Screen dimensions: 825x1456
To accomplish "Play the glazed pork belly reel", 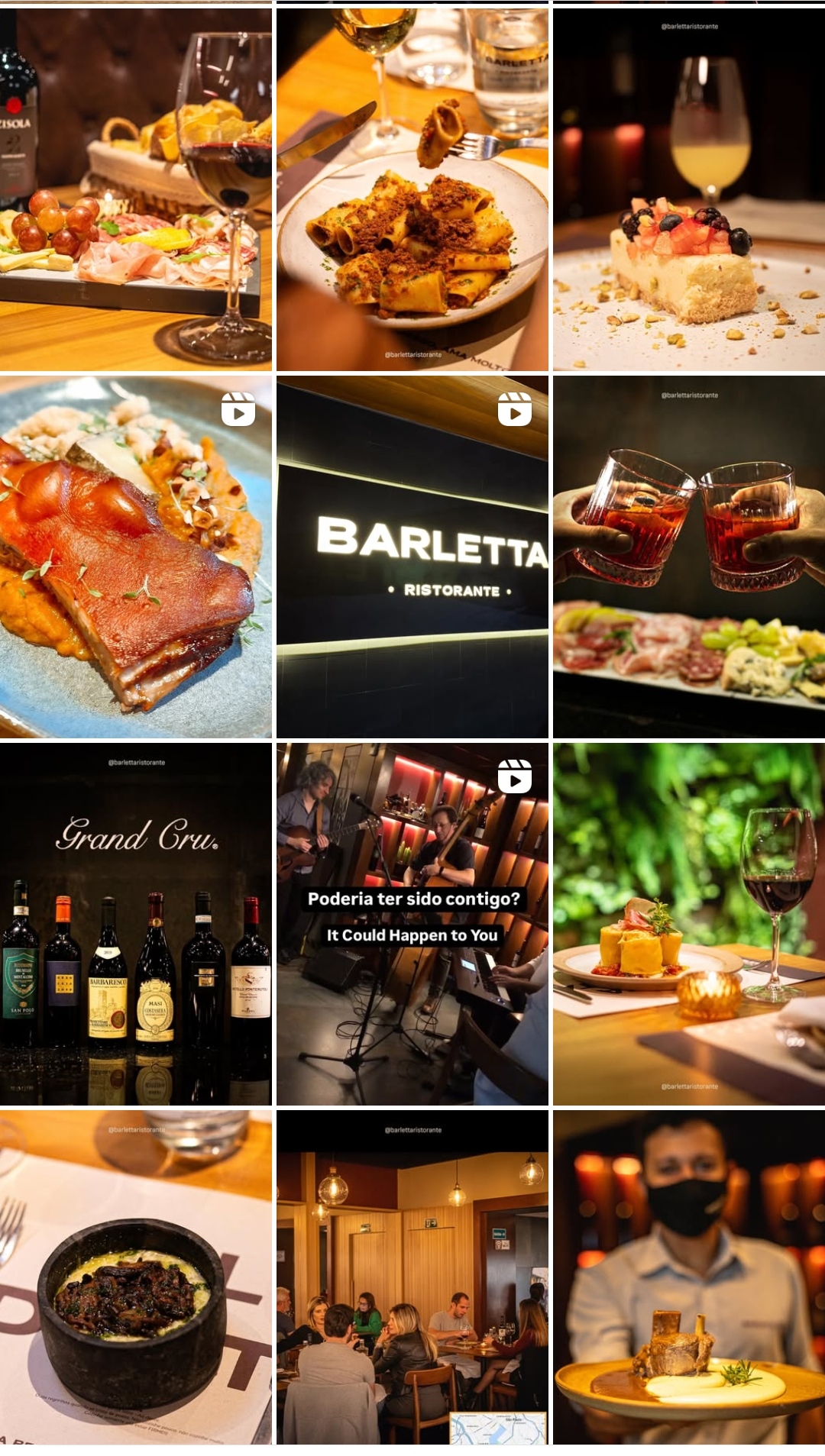I will 135,557.
